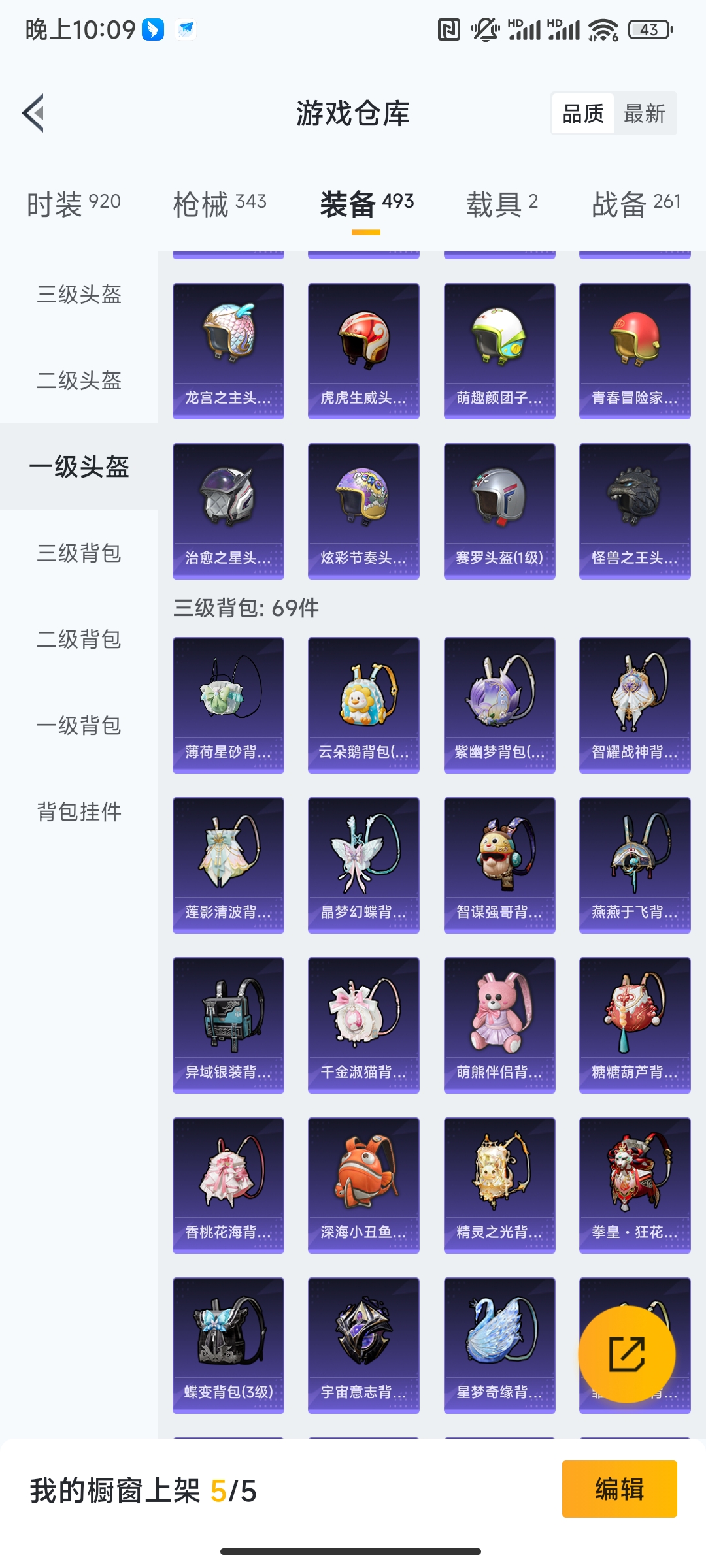Viewport: 706px width, 1568px height.
Task: Select 二级头盔 in the sidebar
Action: [79, 380]
